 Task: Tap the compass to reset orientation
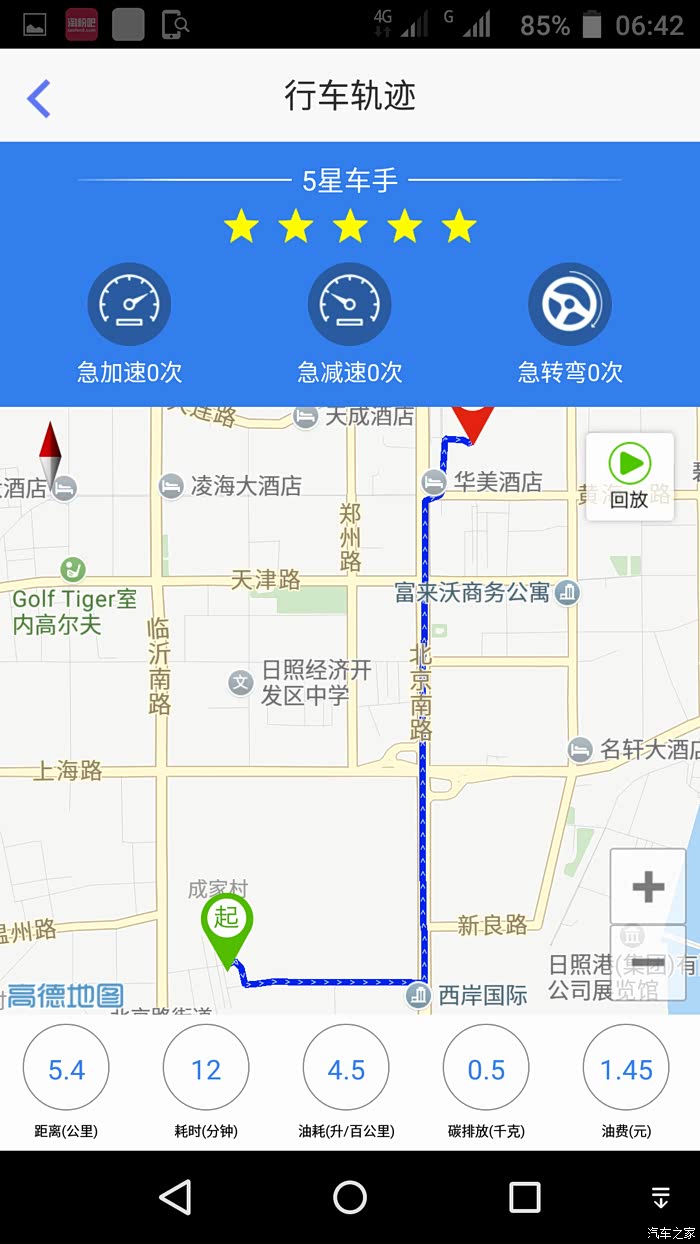tap(51, 456)
